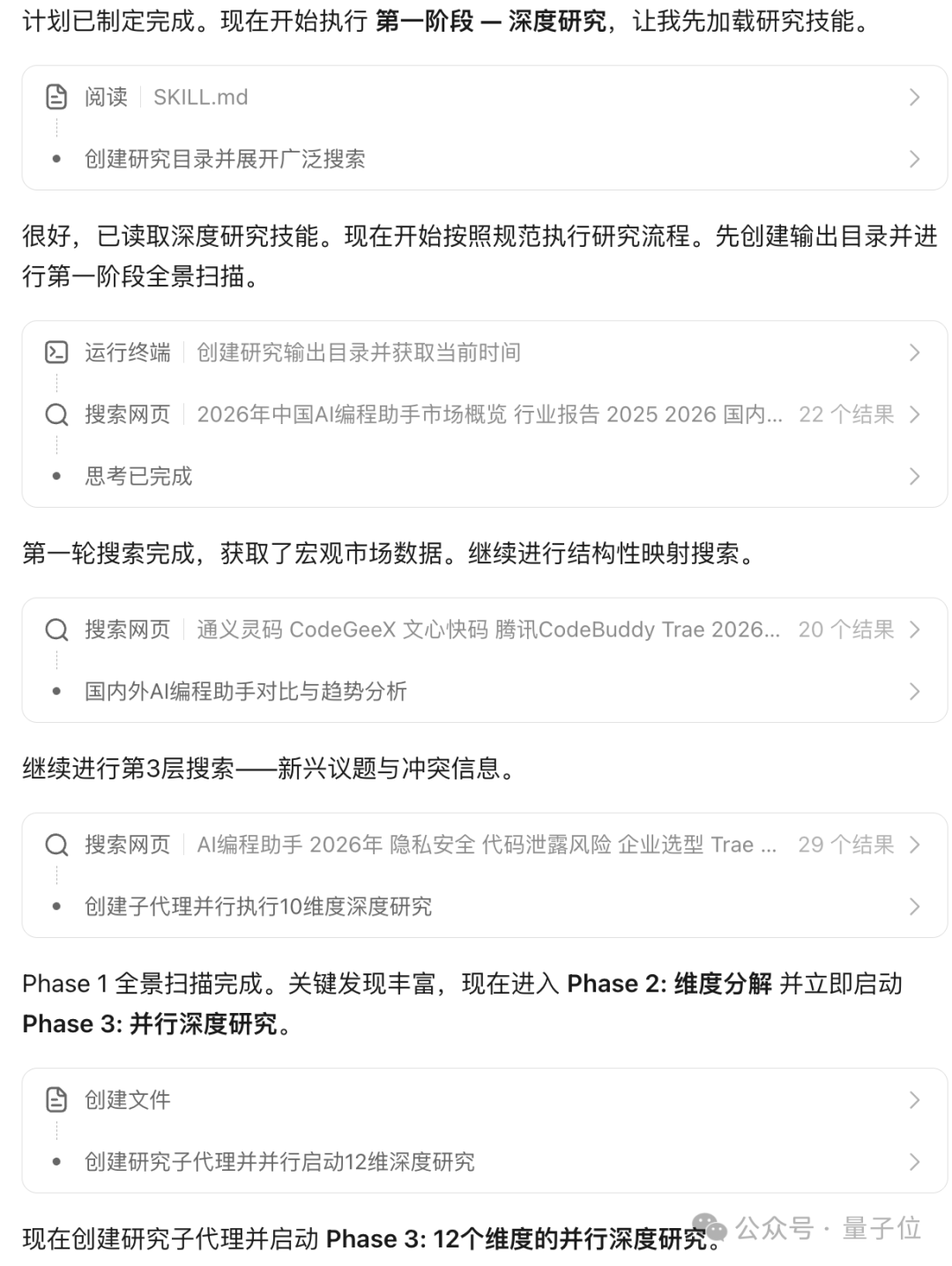Expand the 思考已完成 entry
This screenshot has width=952, height=1266.
(914, 476)
